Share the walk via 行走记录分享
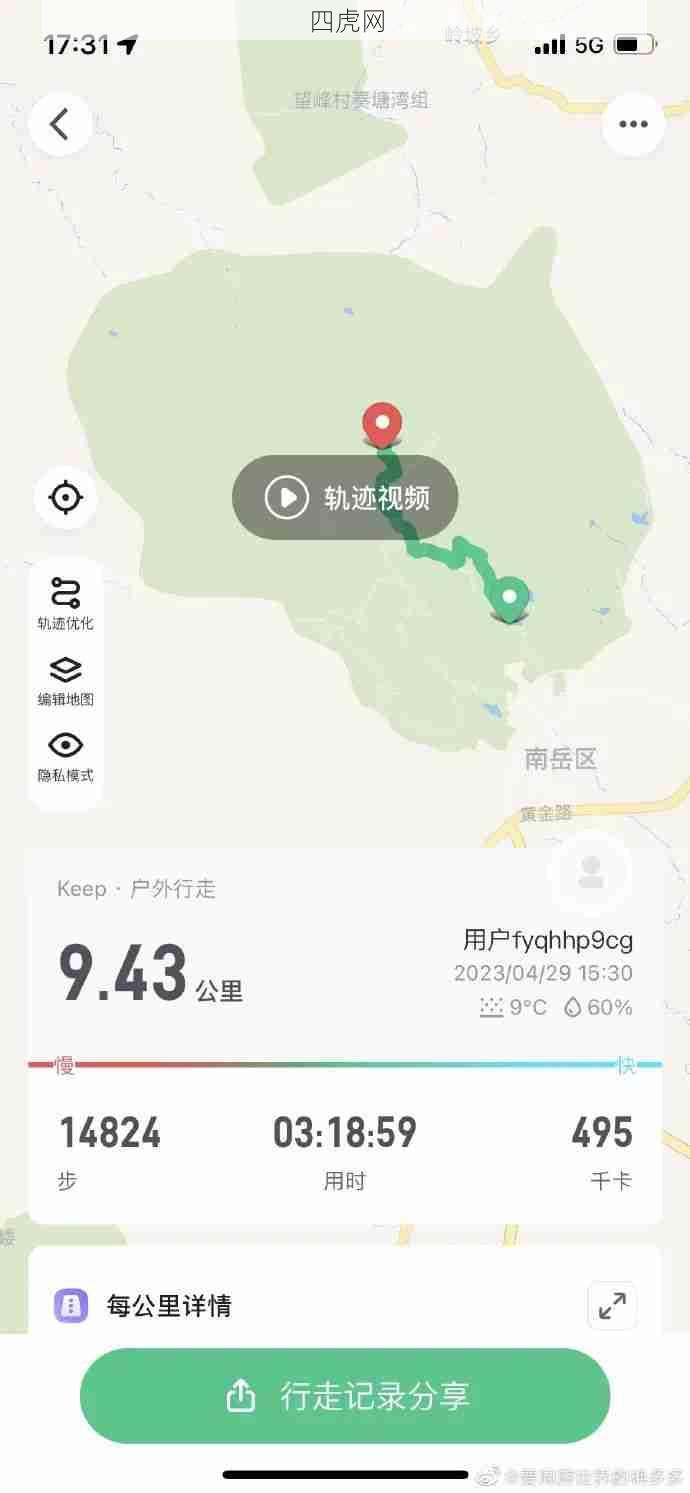Screen dimensions: 690x1493 [x=345, y=1396]
